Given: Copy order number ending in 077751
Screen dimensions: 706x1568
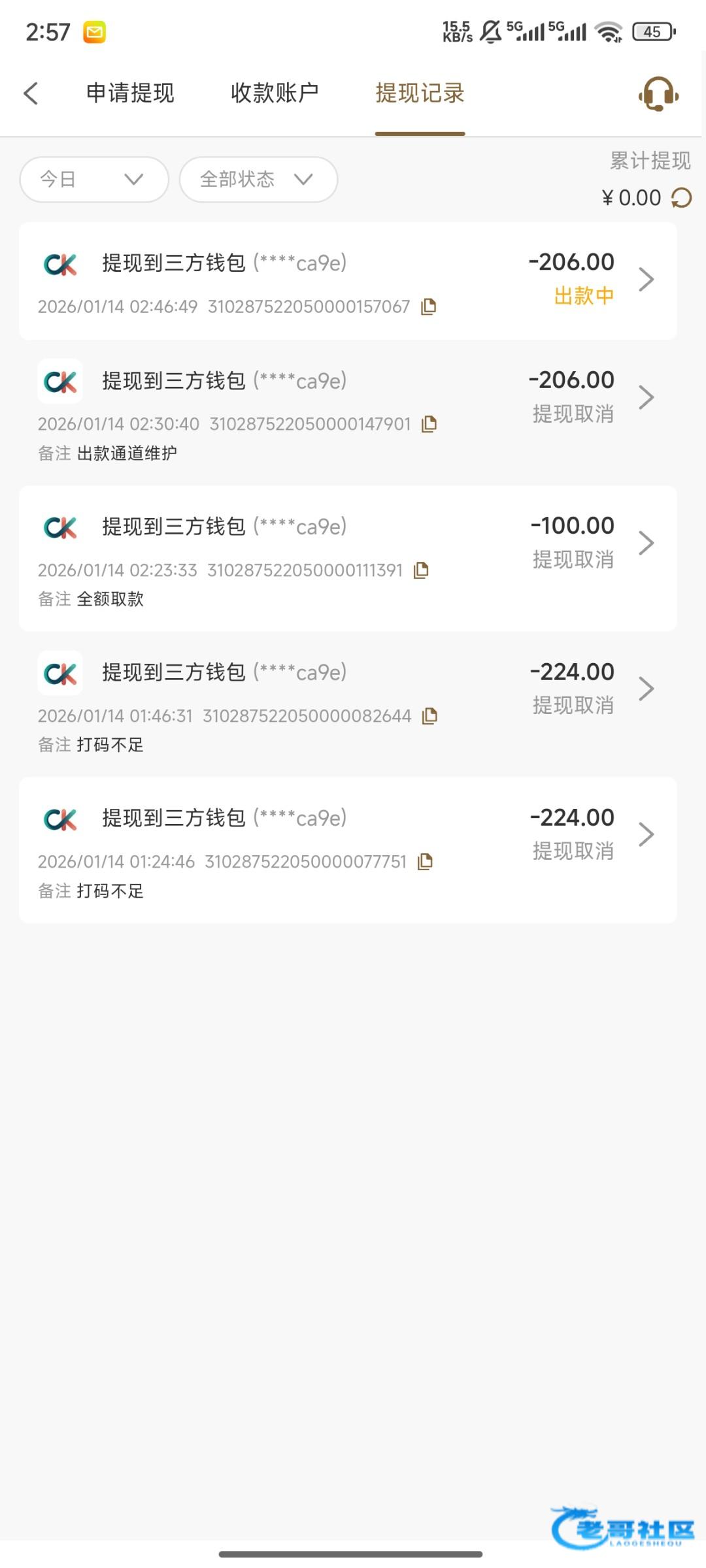Looking at the screenshot, I should pyautogui.click(x=426, y=862).
